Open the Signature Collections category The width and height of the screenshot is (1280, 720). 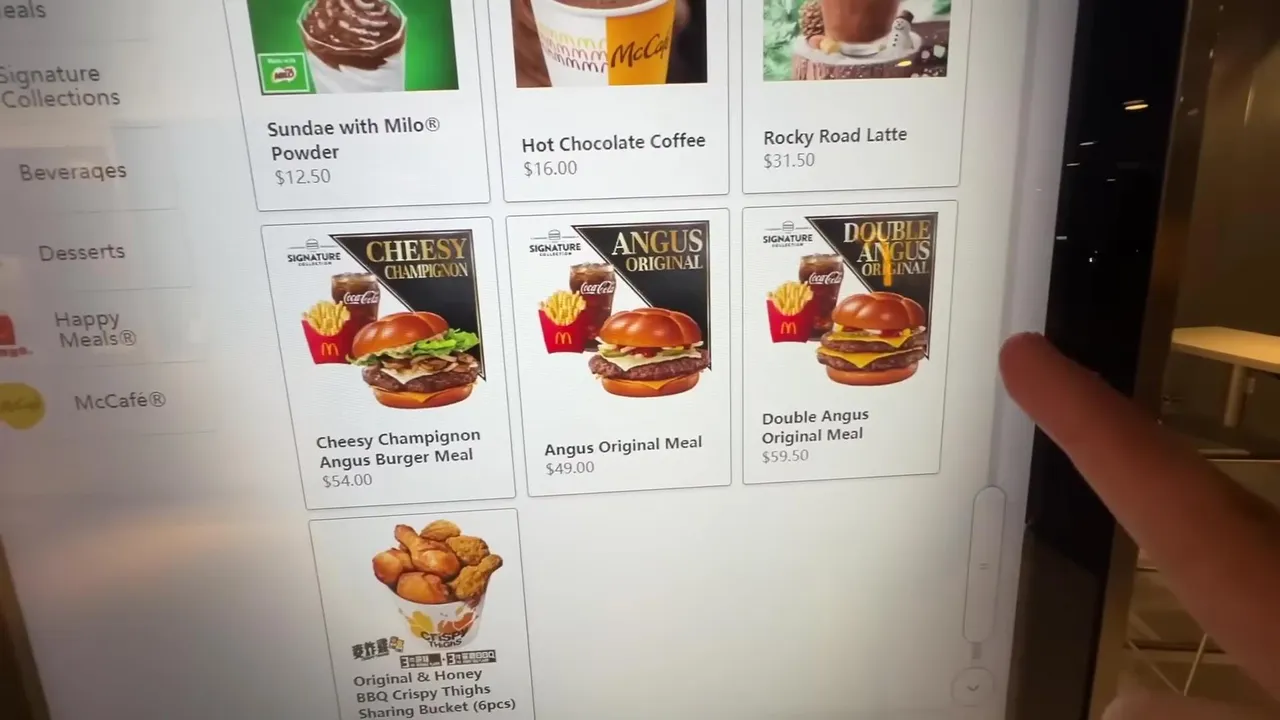click(60, 87)
